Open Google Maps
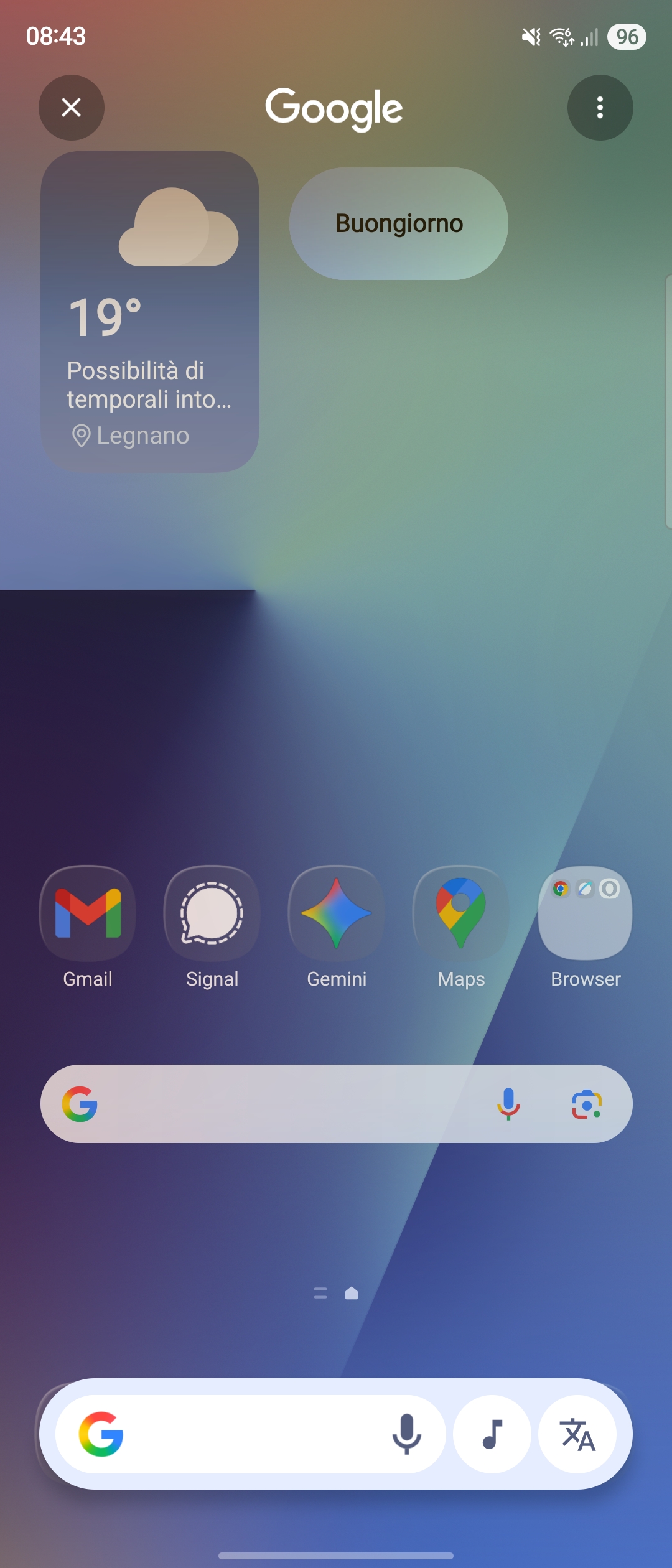The height and width of the screenshot is (1568, 672). pos(461,913)
